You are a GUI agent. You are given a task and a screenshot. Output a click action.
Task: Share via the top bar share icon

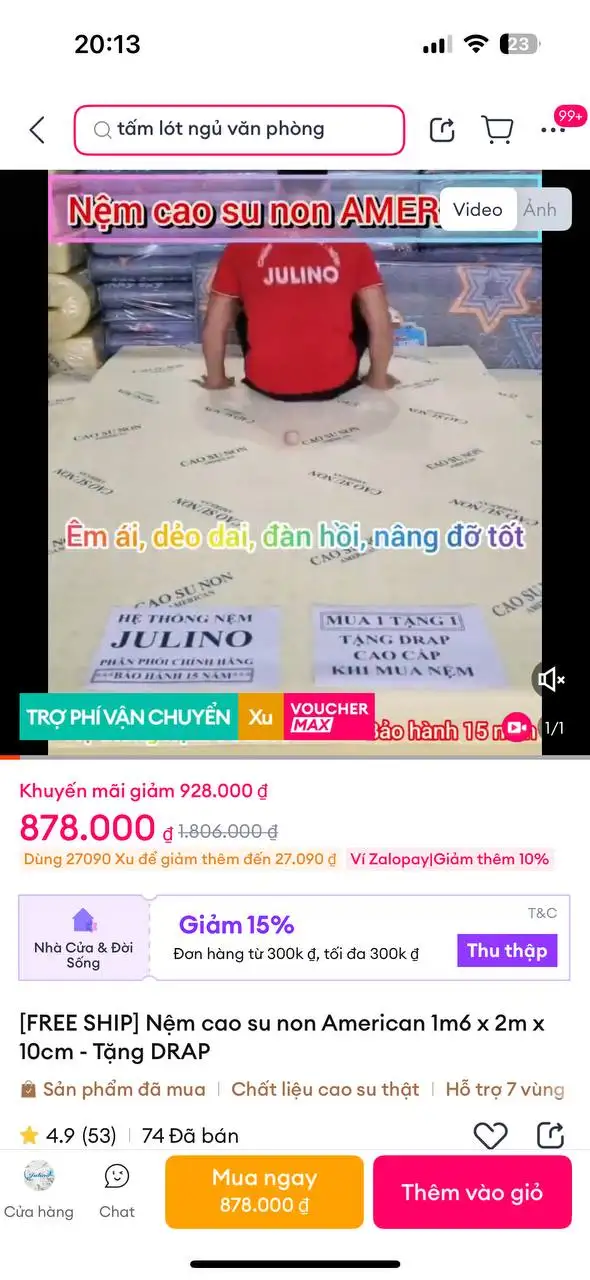(x=442, y=130)
